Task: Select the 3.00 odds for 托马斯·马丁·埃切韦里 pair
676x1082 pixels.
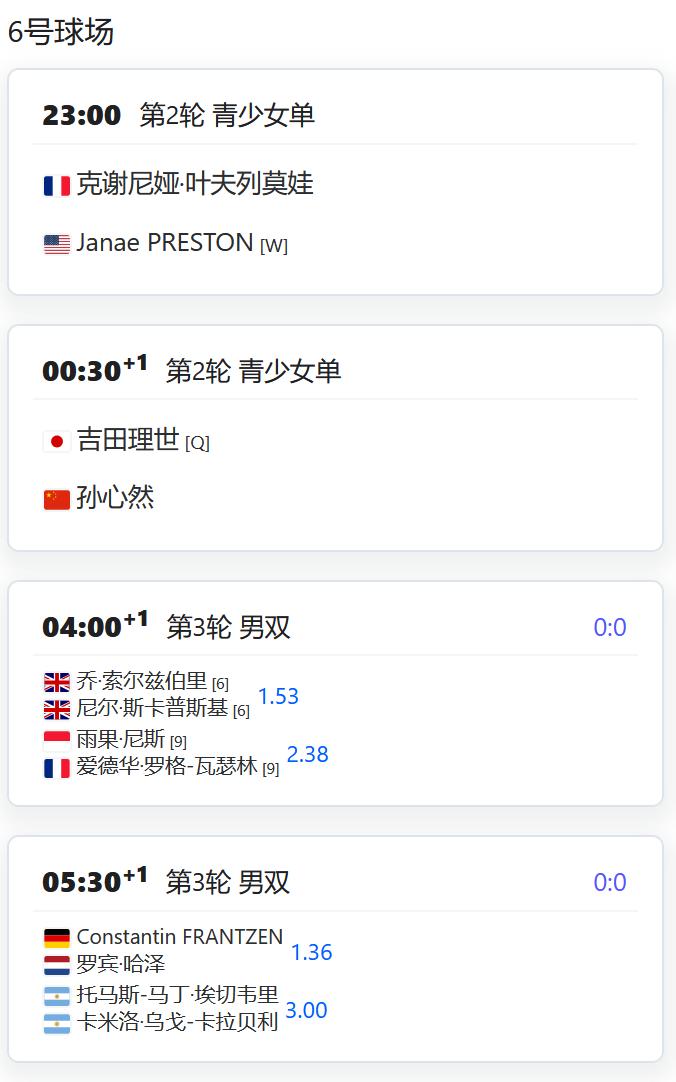Action: pos(306,1010)
